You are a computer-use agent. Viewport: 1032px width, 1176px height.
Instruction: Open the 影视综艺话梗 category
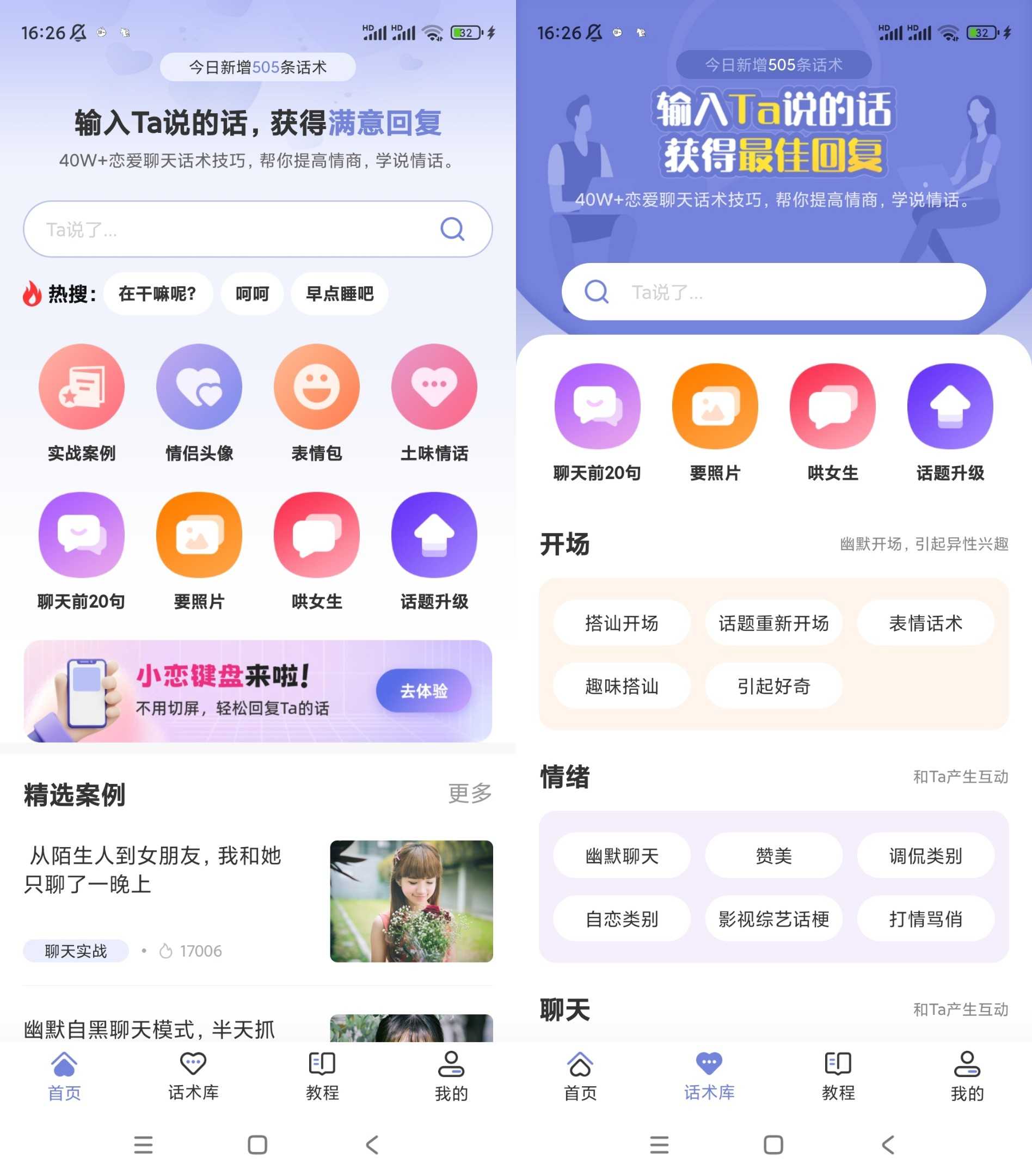773,919
